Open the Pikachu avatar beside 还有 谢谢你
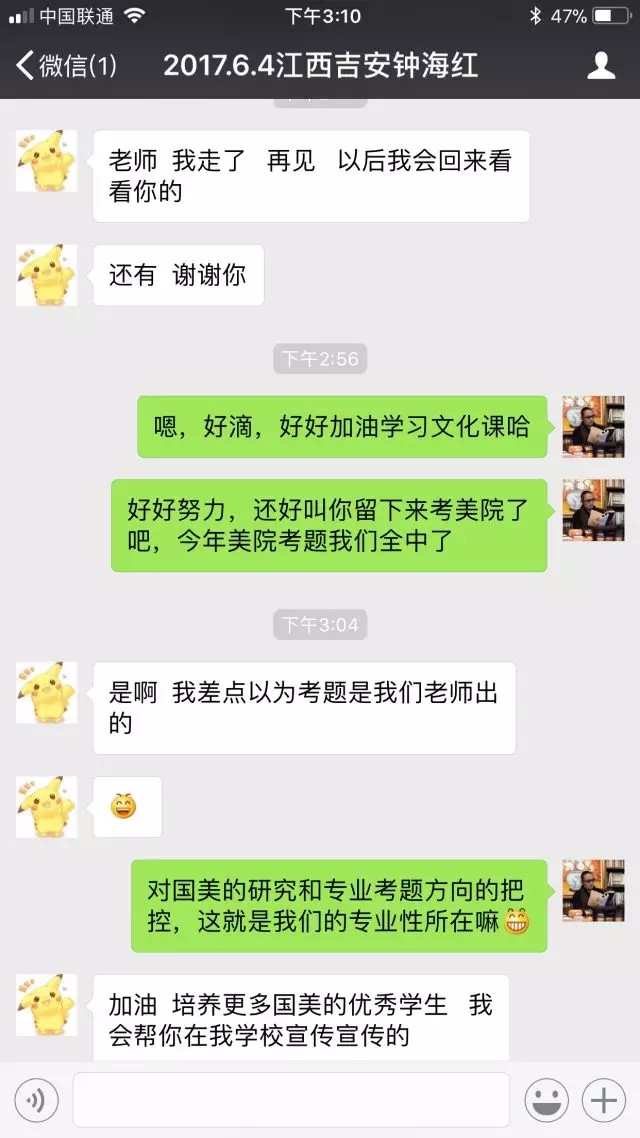640x1138 pixels. pyautogui.click(x=46, y=275)
